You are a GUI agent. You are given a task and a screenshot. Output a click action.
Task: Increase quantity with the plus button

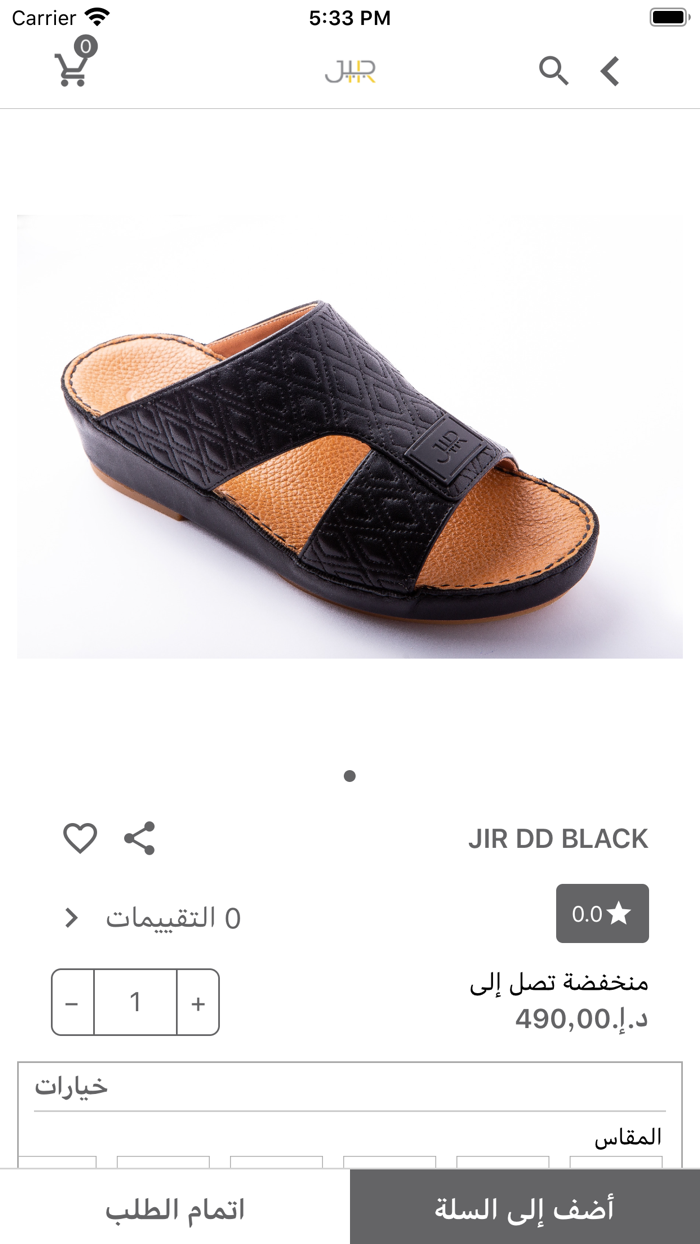[198, 1002]
